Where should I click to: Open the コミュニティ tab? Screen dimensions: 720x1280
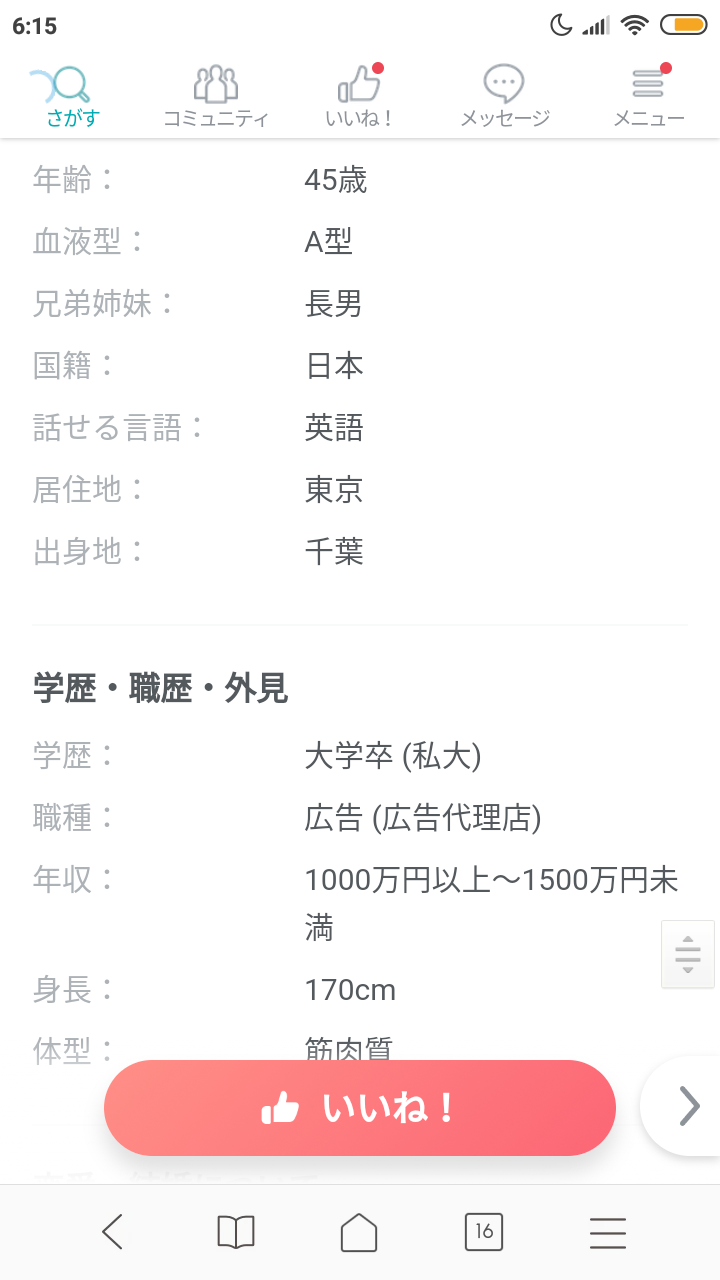216,97
